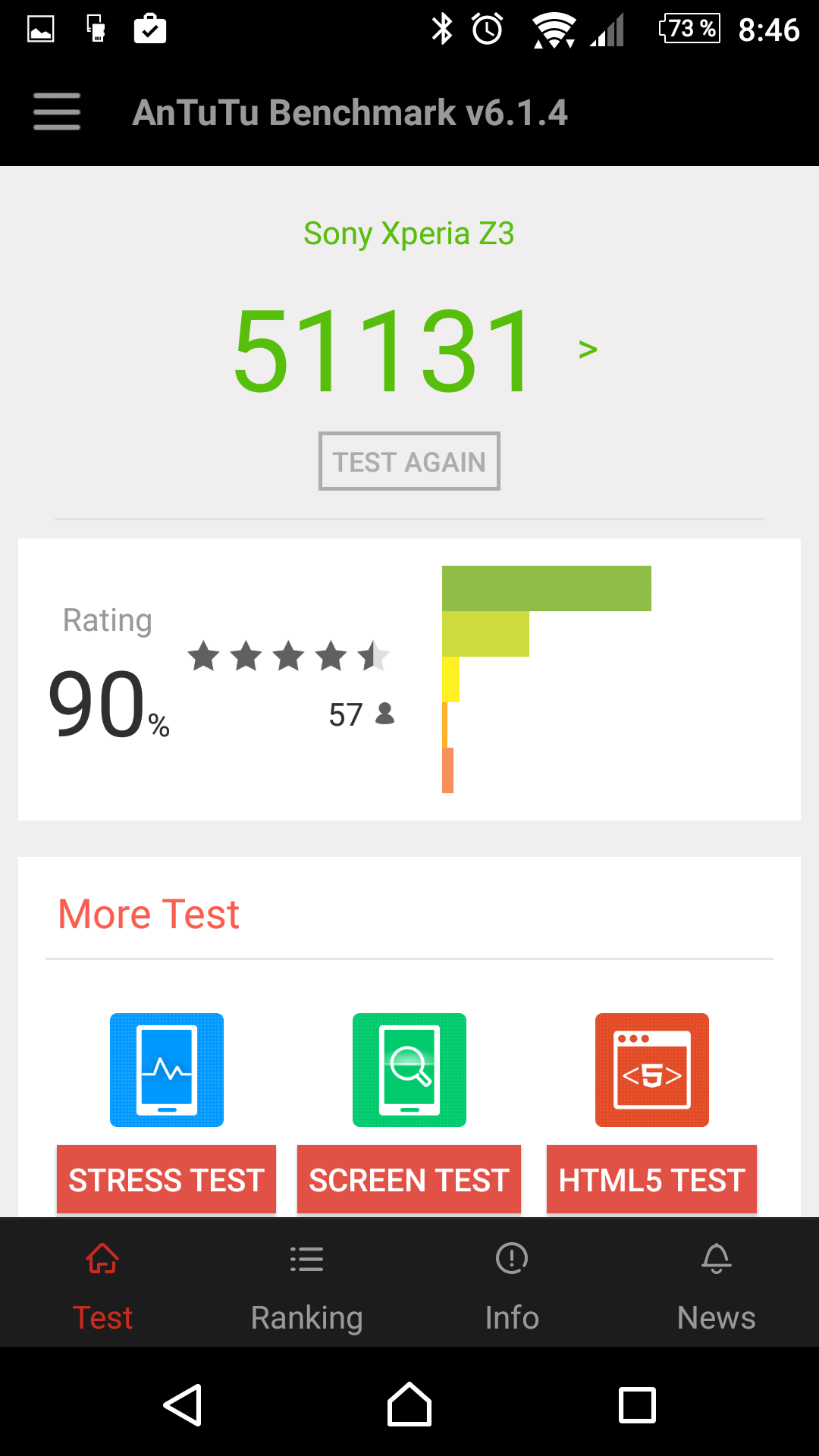Screen dimensions: 819x1456
Task: Tap the Test Again button
Action: pyautogui.click(x=409, y=461)
